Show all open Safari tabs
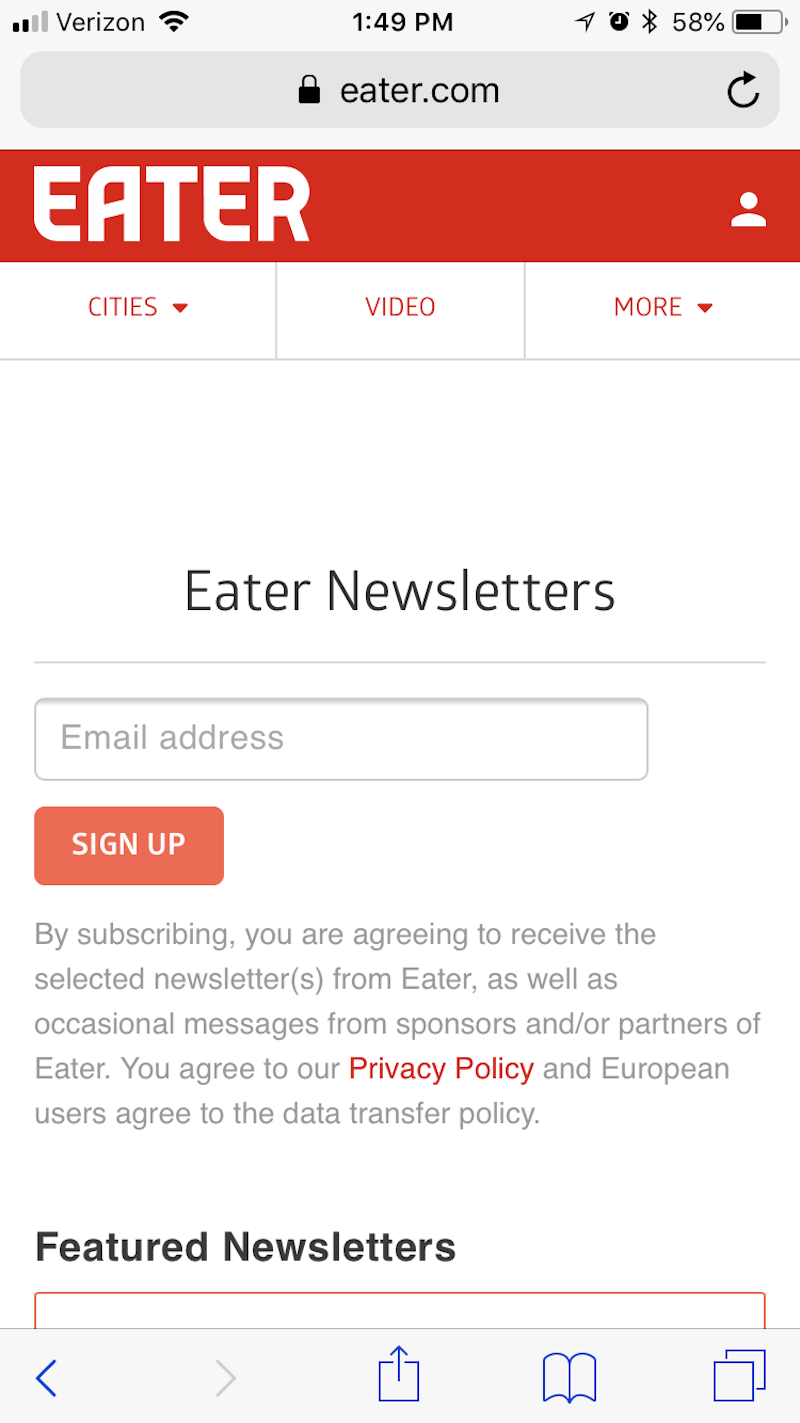This screenshot has height=1423, width=800. [x=740, y=1375]
